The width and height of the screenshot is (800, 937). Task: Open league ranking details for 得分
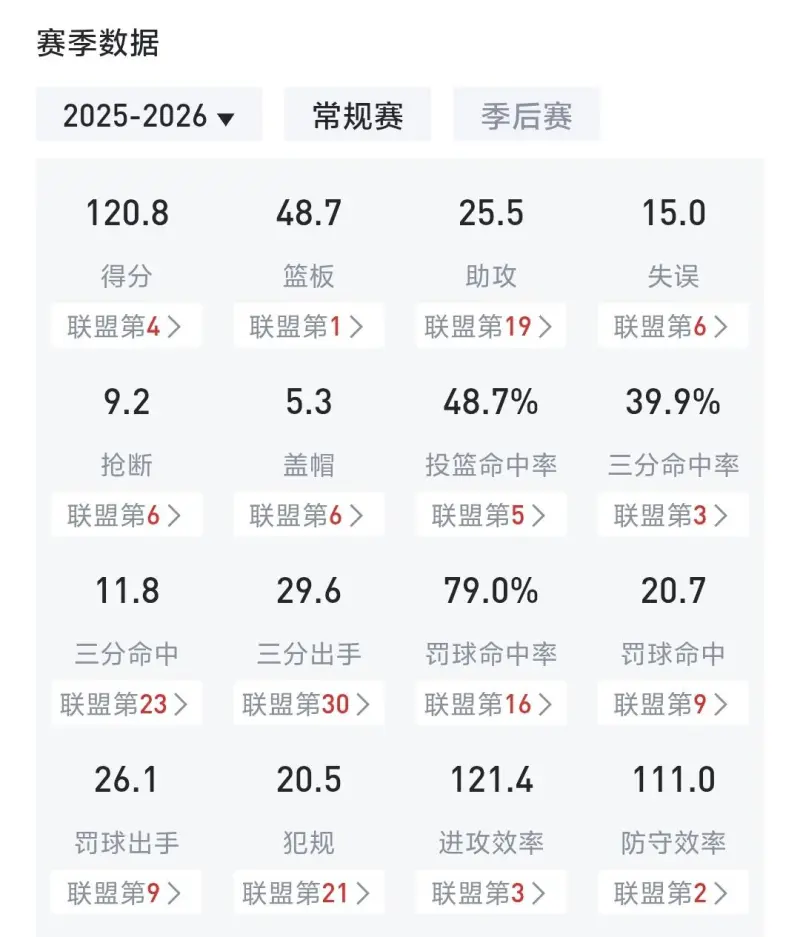click(x=125, y=326)
